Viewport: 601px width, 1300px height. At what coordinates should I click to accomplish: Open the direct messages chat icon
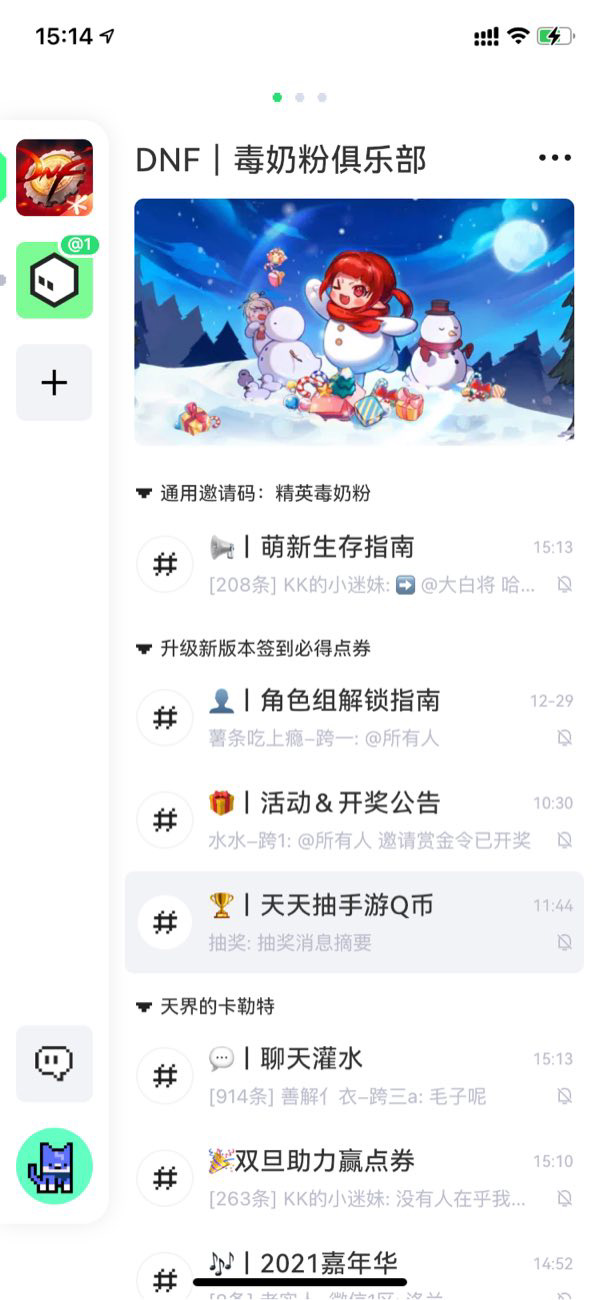pos(54,1063)
